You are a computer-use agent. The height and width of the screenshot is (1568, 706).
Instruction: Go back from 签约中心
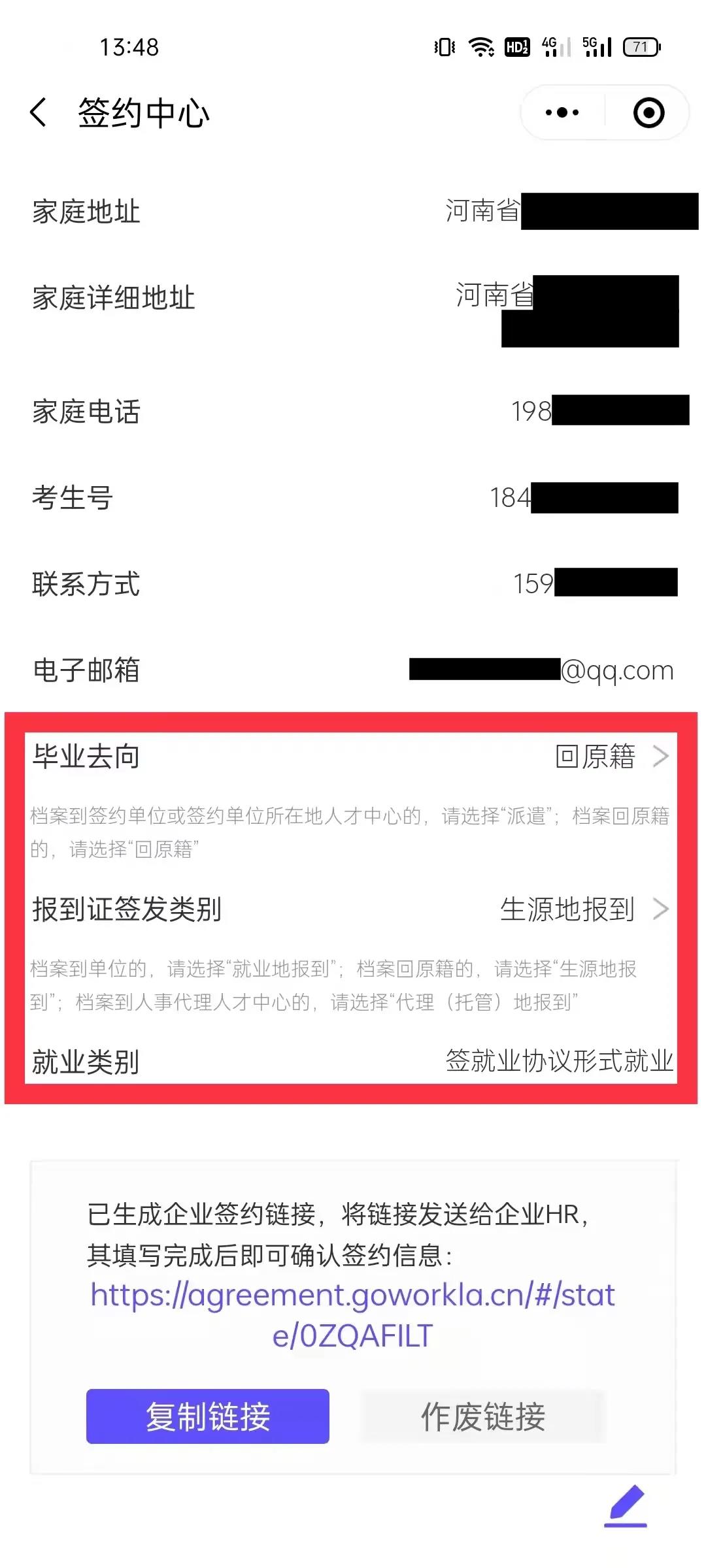point(39,112)
